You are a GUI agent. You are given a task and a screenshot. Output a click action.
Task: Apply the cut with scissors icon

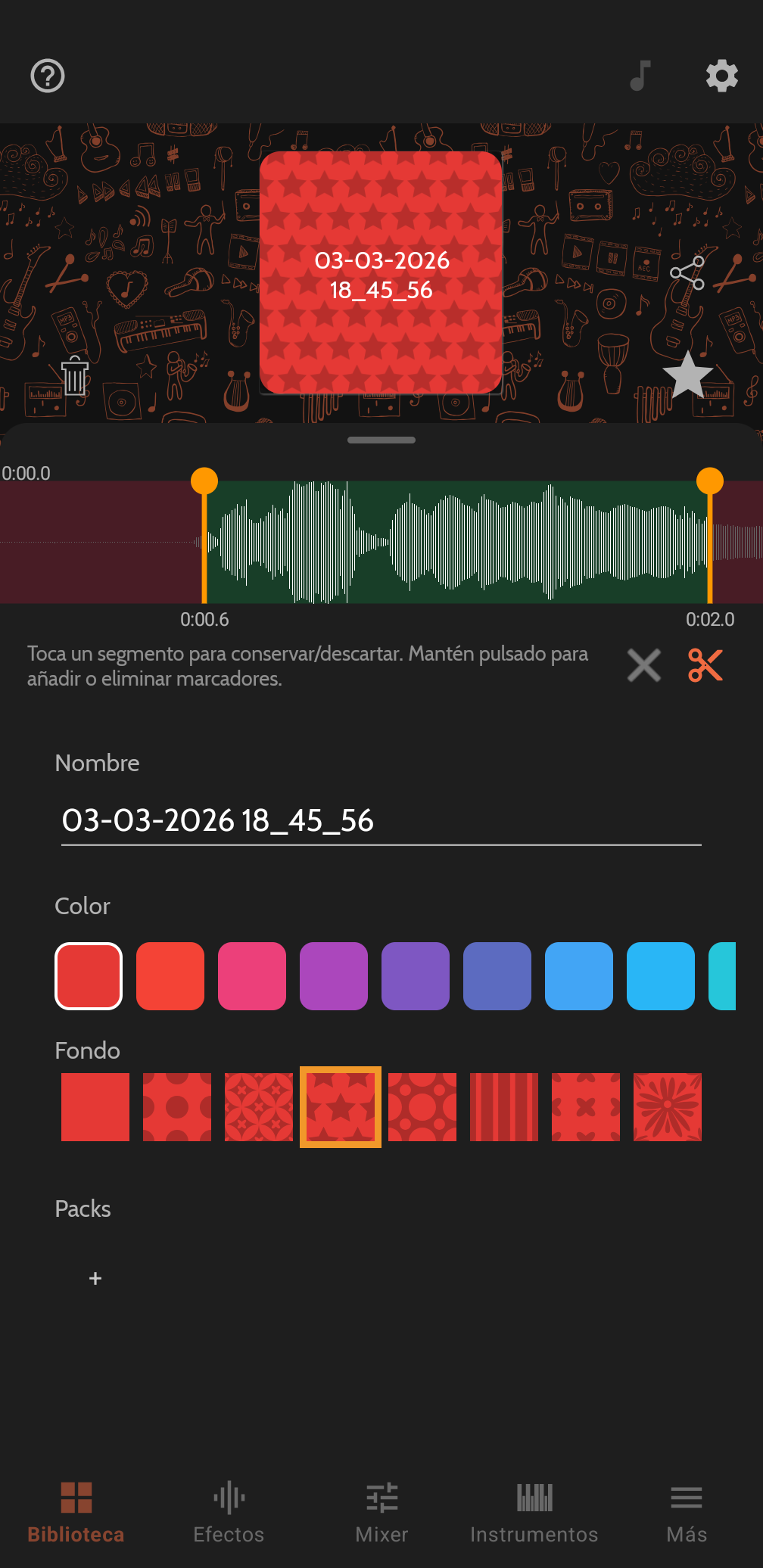(x=705, y=666)
